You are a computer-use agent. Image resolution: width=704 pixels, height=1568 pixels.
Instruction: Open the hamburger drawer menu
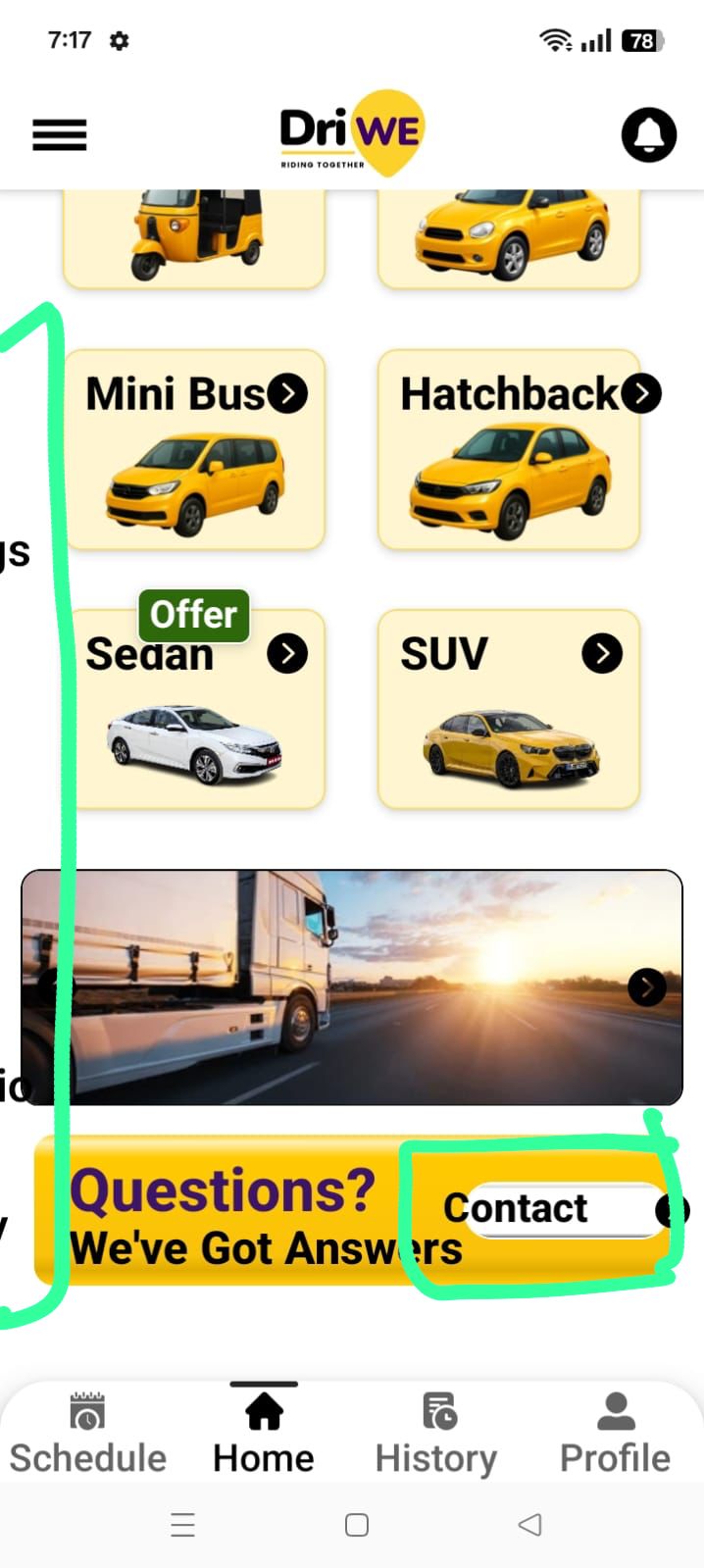pyautogui.click(x=60, y=134)
